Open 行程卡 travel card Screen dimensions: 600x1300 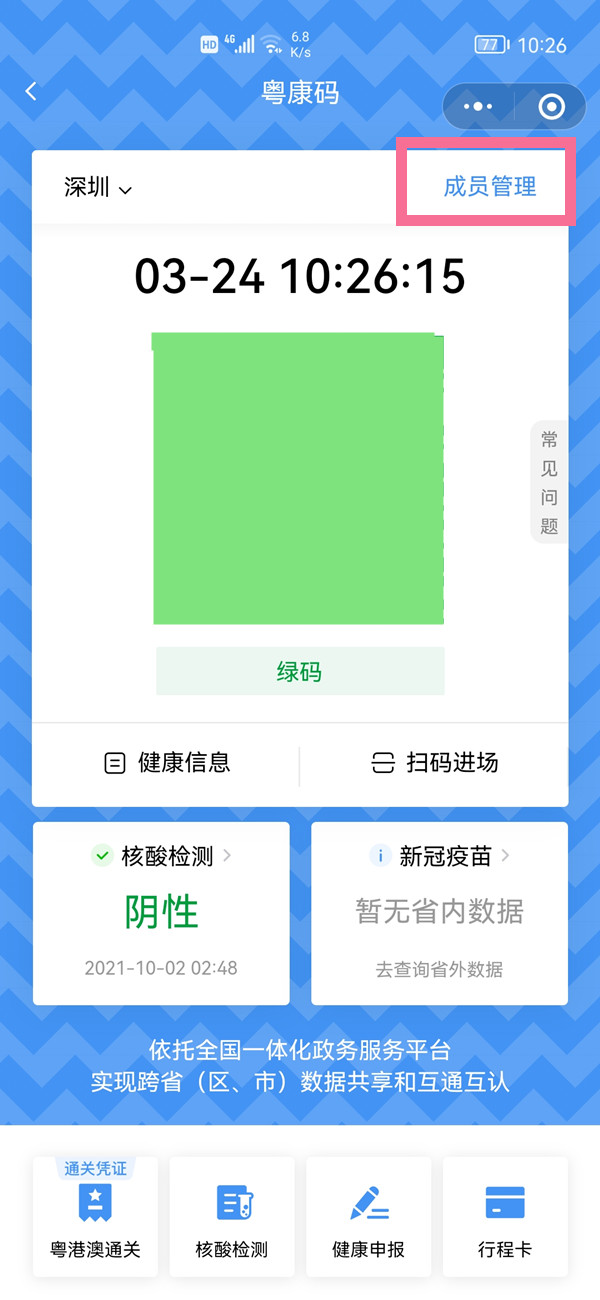click(x=505, y=1217)
